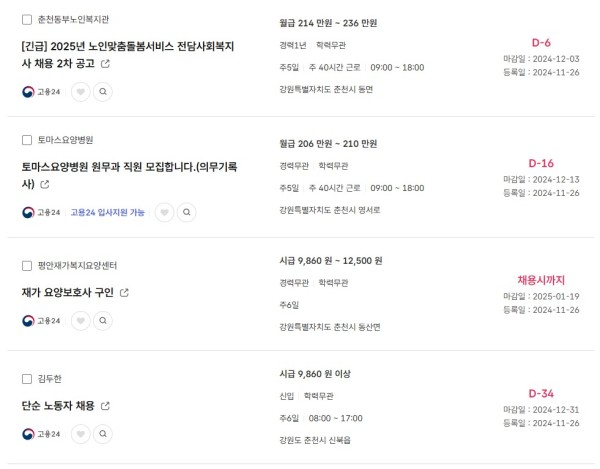The width and height of the screenshot is (600, 469).
Task: Like the 단순 노동자 채용 posting
Action: (x=81, y=434)
